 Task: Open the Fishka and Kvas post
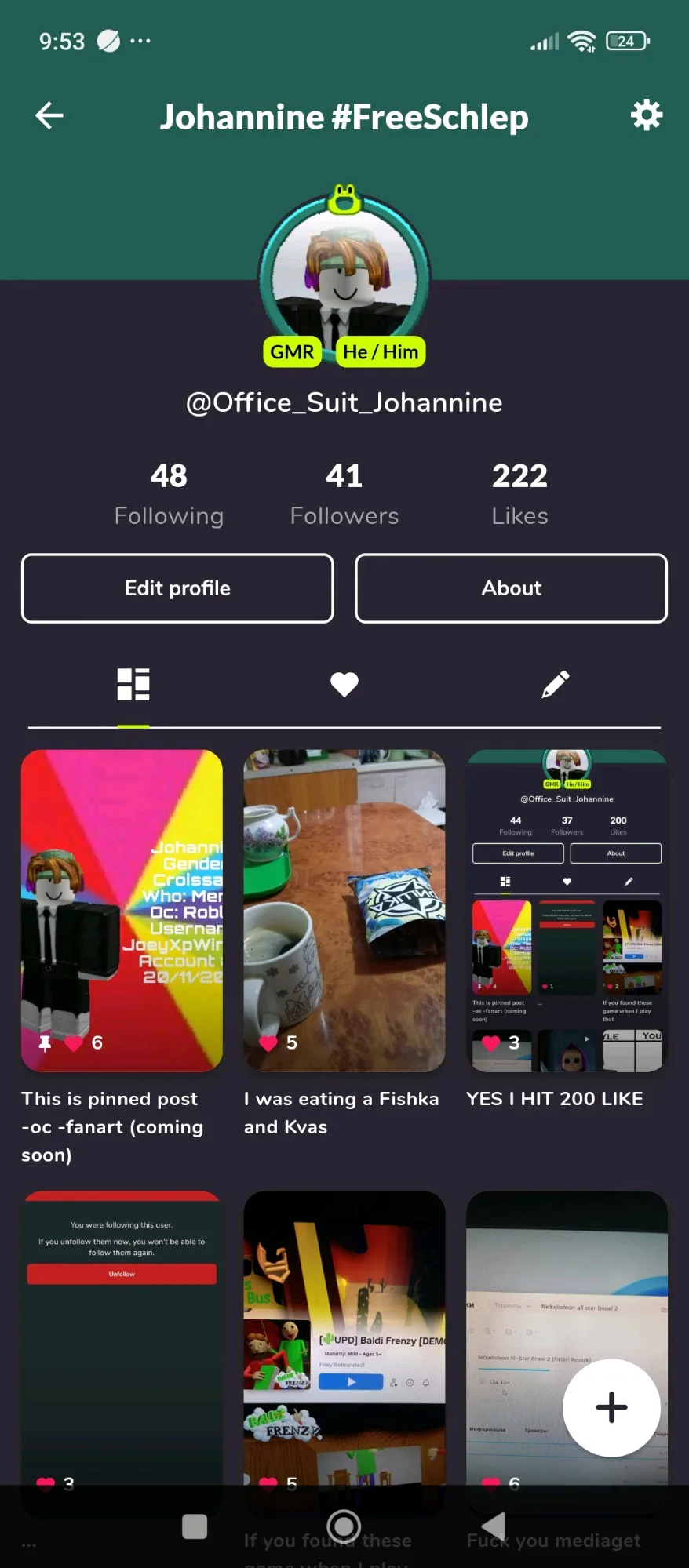[x=344, y=911]
